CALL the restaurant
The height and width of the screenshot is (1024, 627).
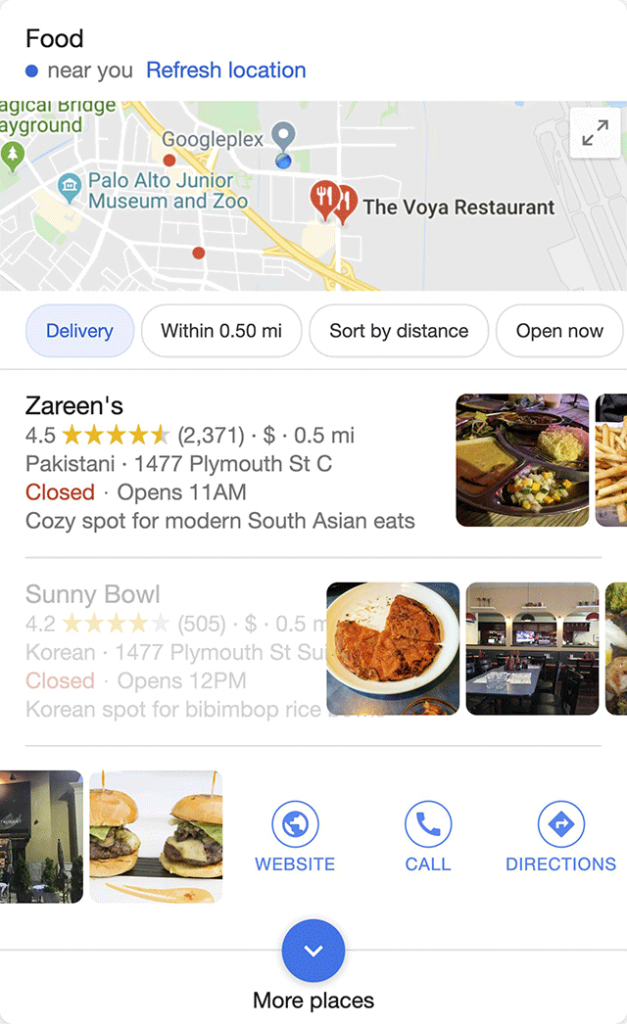tap(428, 837)
